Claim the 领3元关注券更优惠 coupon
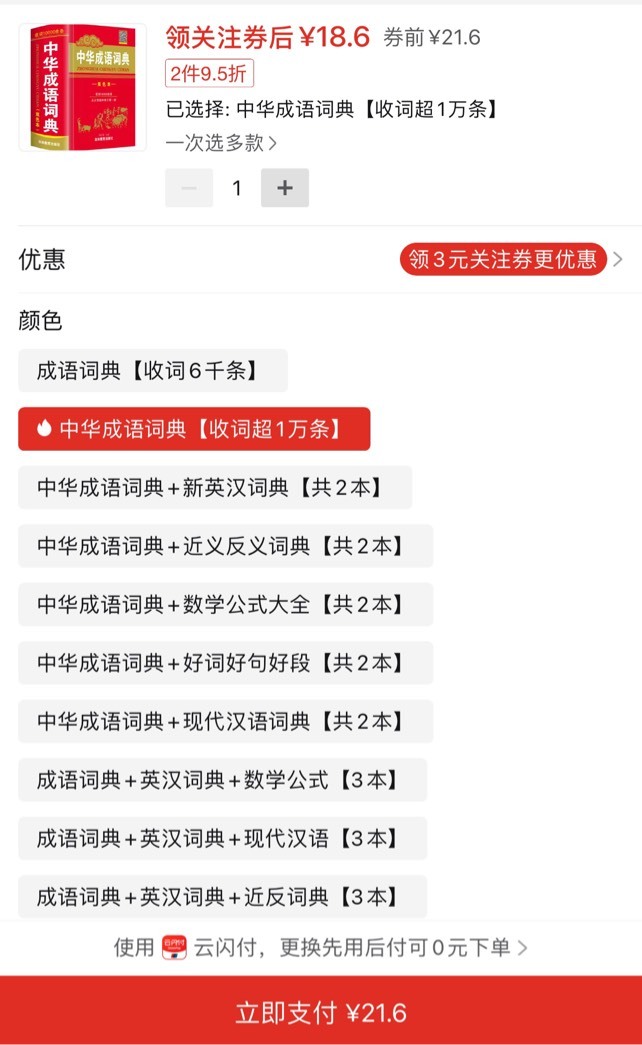The width and height of the screenshot is (642, 1045). click(x=503, y=259)
